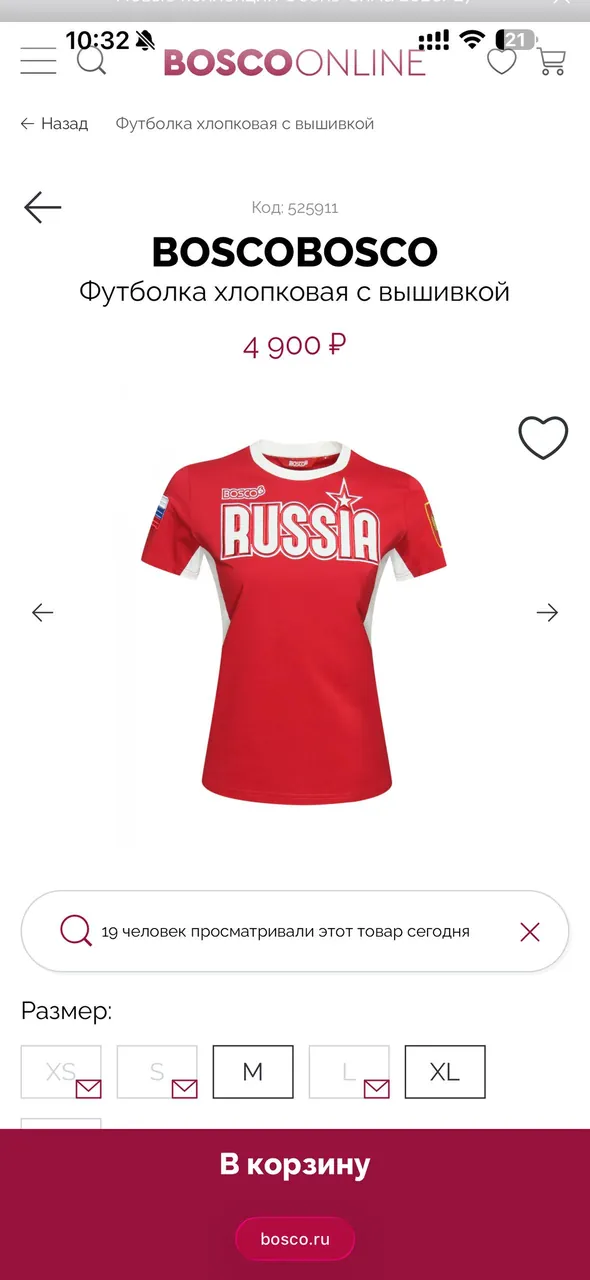This screenshot has width=590, height=1280.
Task: Tap the large back arrow near product code
Action: coord(43,207)
